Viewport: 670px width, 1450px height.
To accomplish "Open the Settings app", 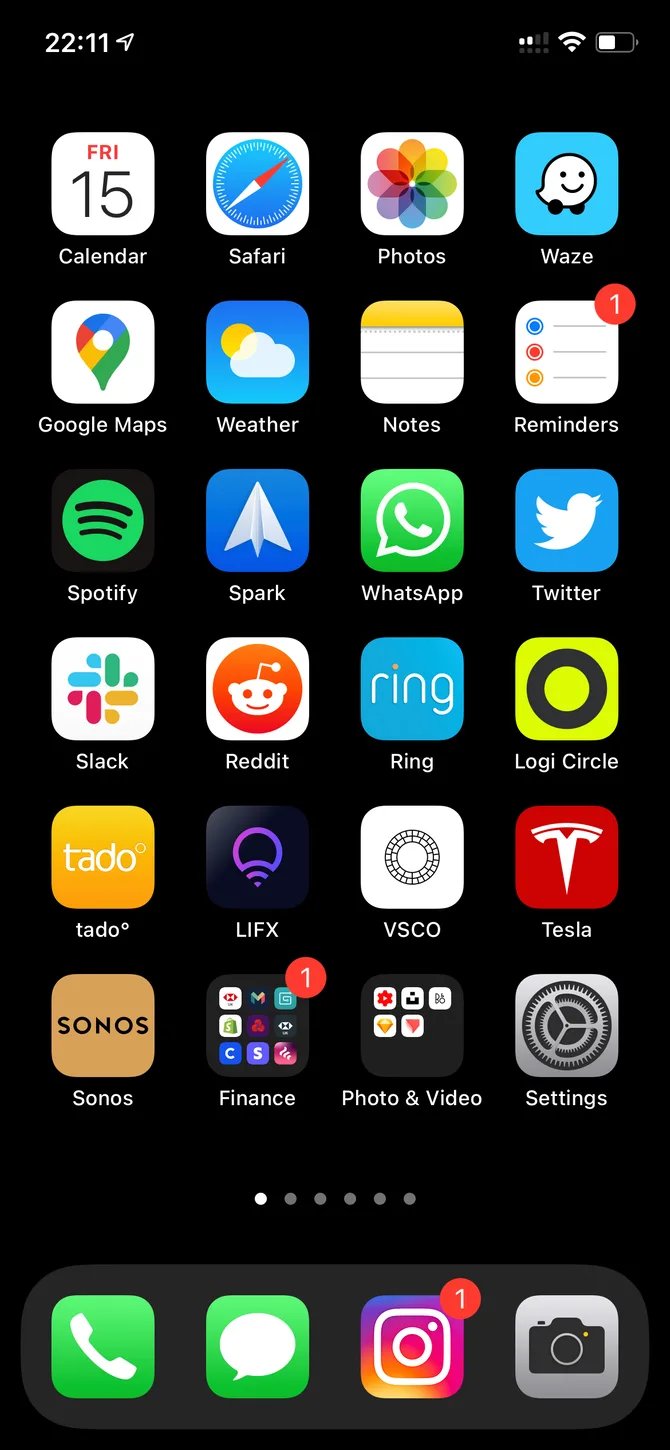I will tap(566, 1026).
